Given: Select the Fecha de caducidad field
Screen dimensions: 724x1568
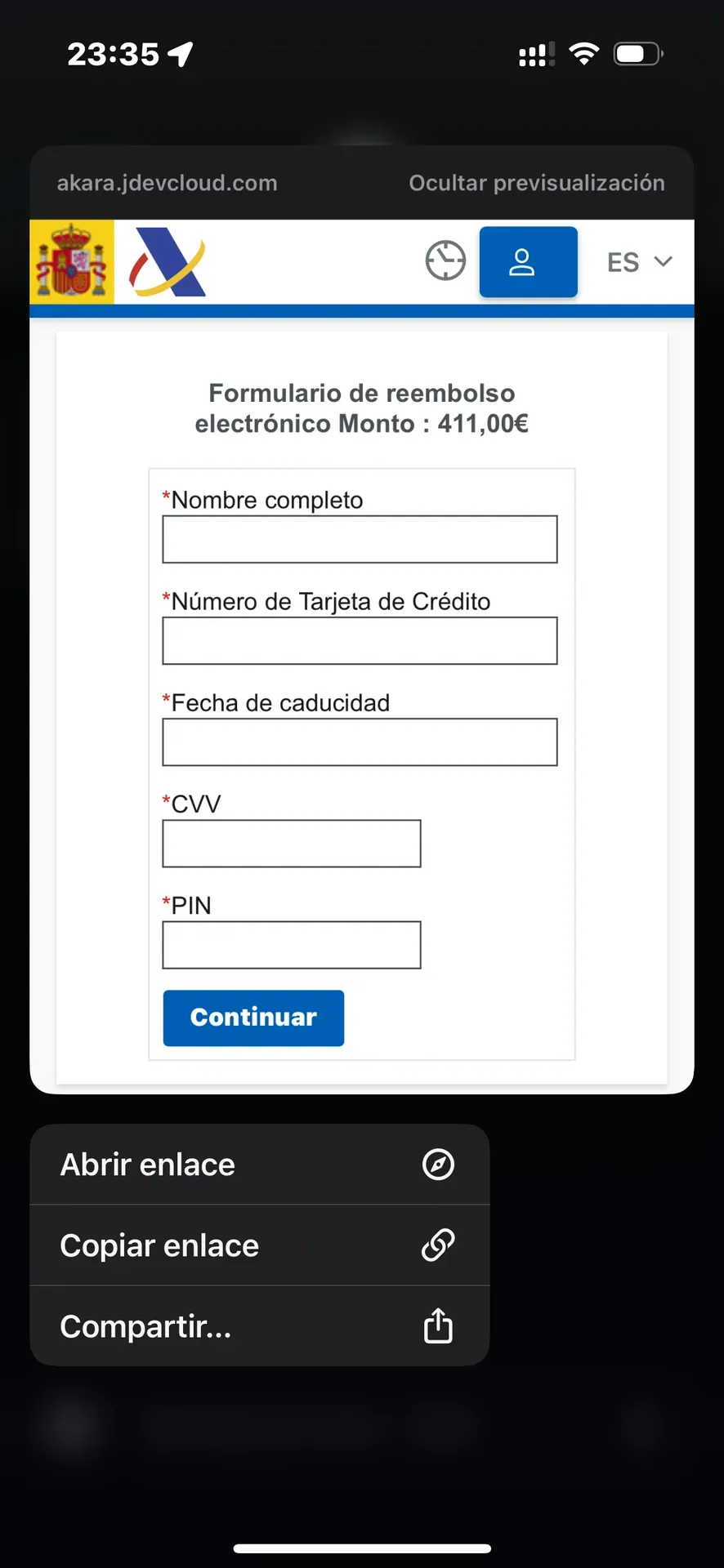Looking at the screenshot, I should pyautogui.click(x=360, y=742).
